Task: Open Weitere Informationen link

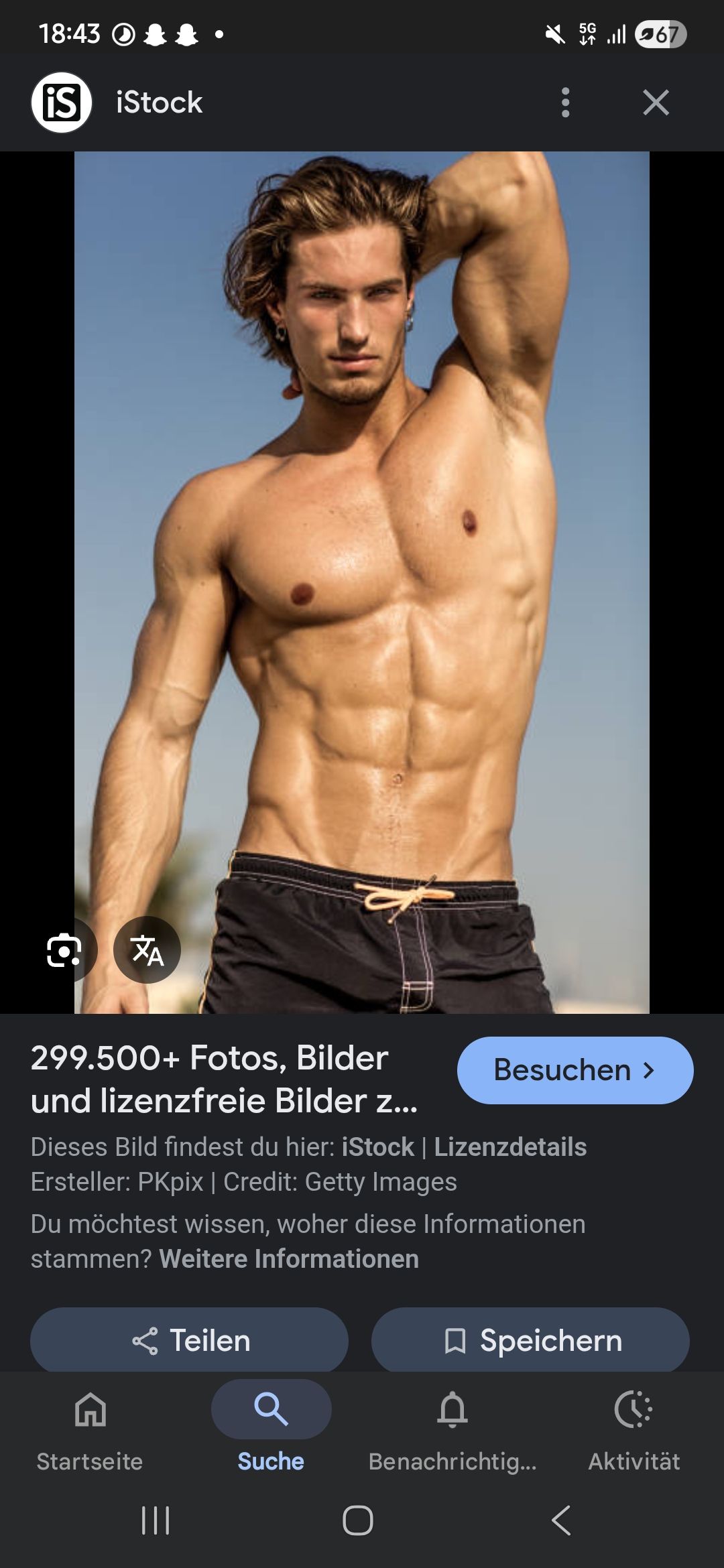Action: [x=289, y=1259]
